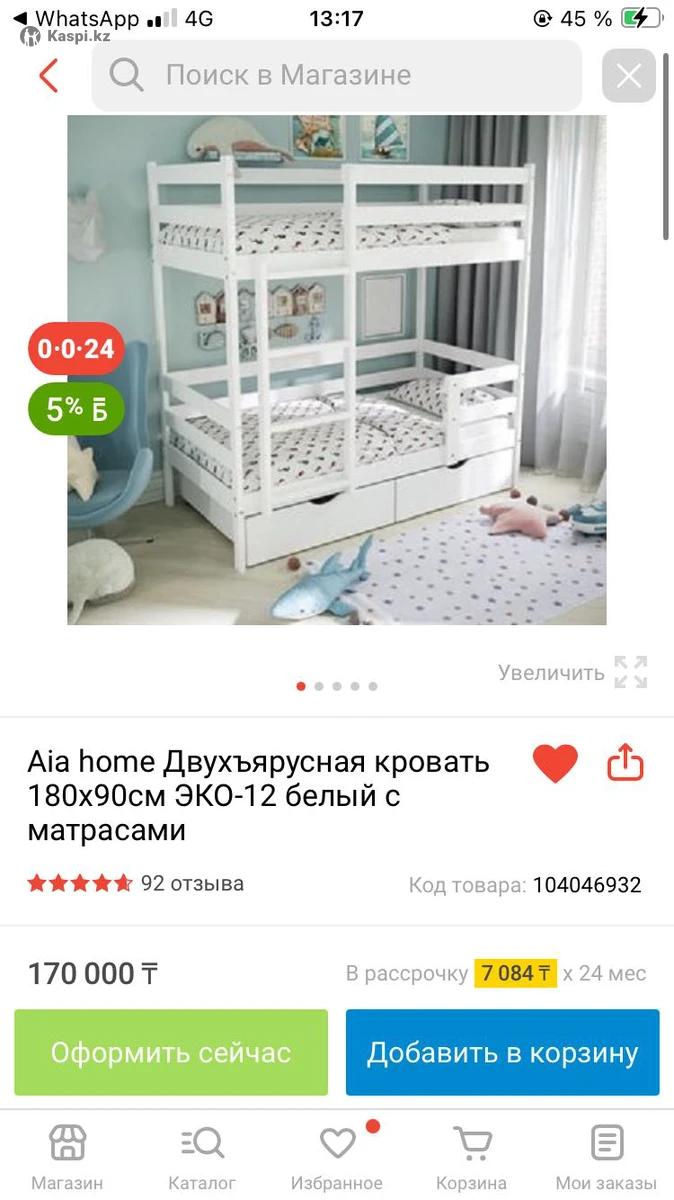Open the Корзина tab
Screen dimensions: 674x1200
tap(472, 1157)
